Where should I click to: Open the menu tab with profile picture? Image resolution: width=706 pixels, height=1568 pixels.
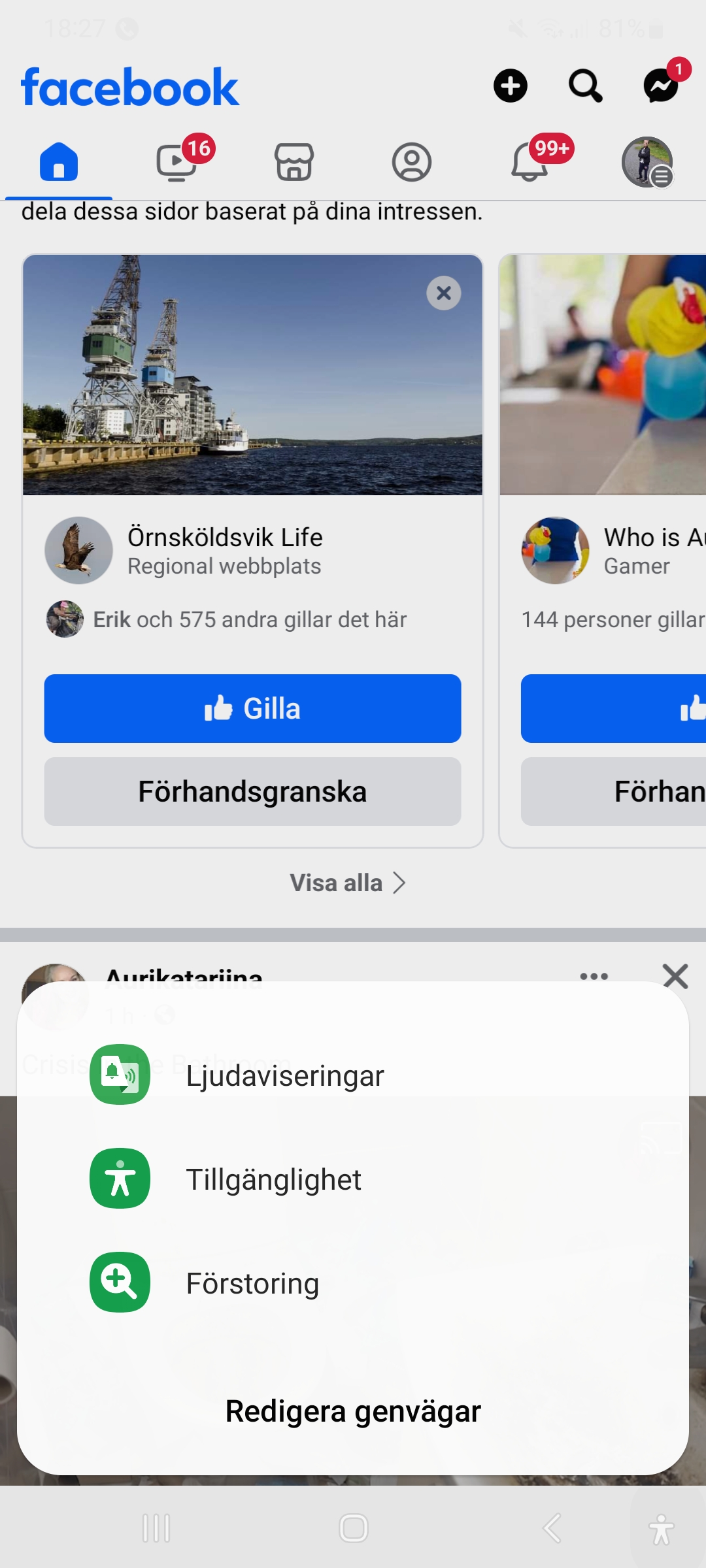pyautogui.click(x=647, y=162)
